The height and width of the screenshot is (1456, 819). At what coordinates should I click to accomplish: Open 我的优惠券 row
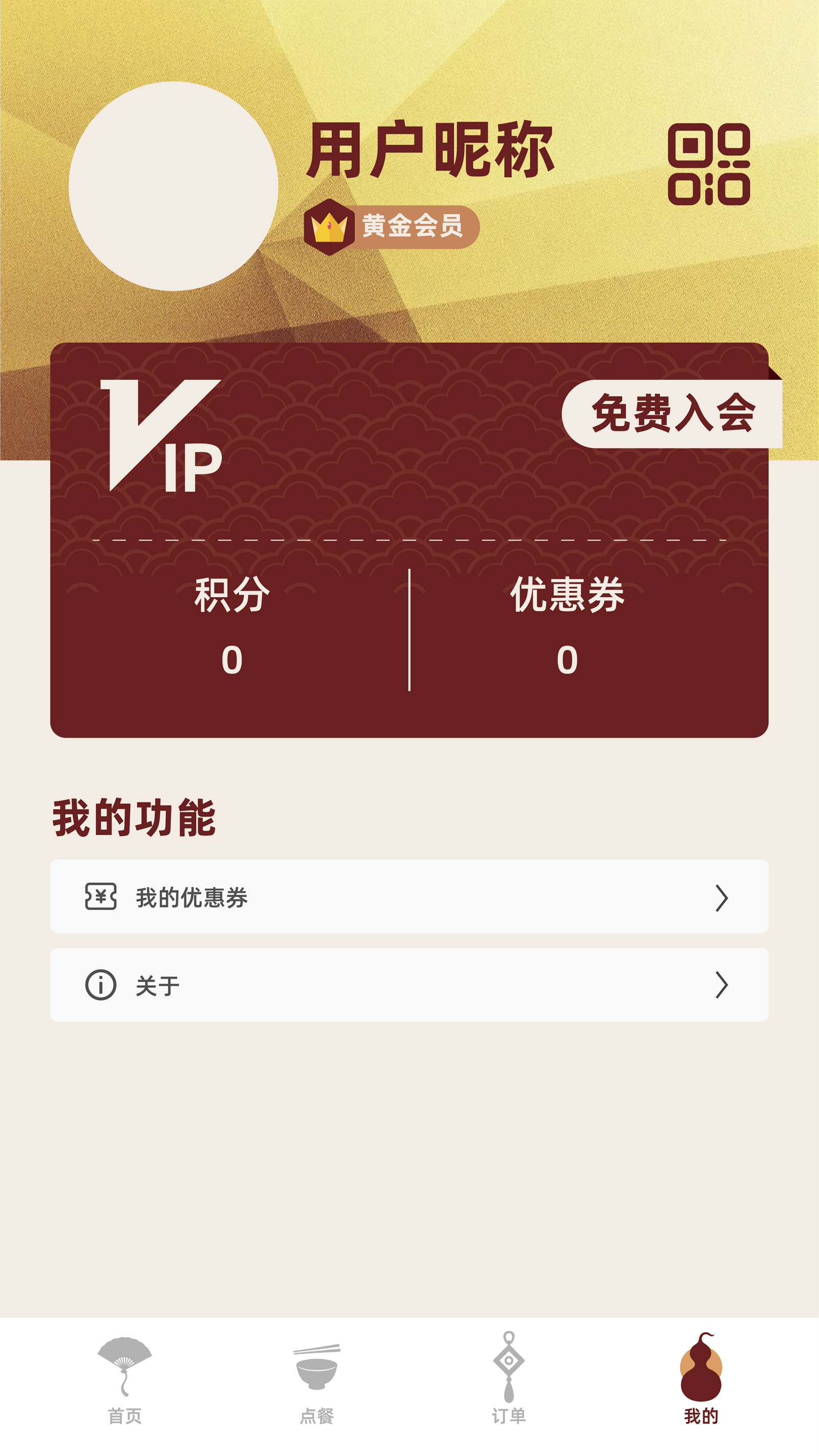pos(409,897)
